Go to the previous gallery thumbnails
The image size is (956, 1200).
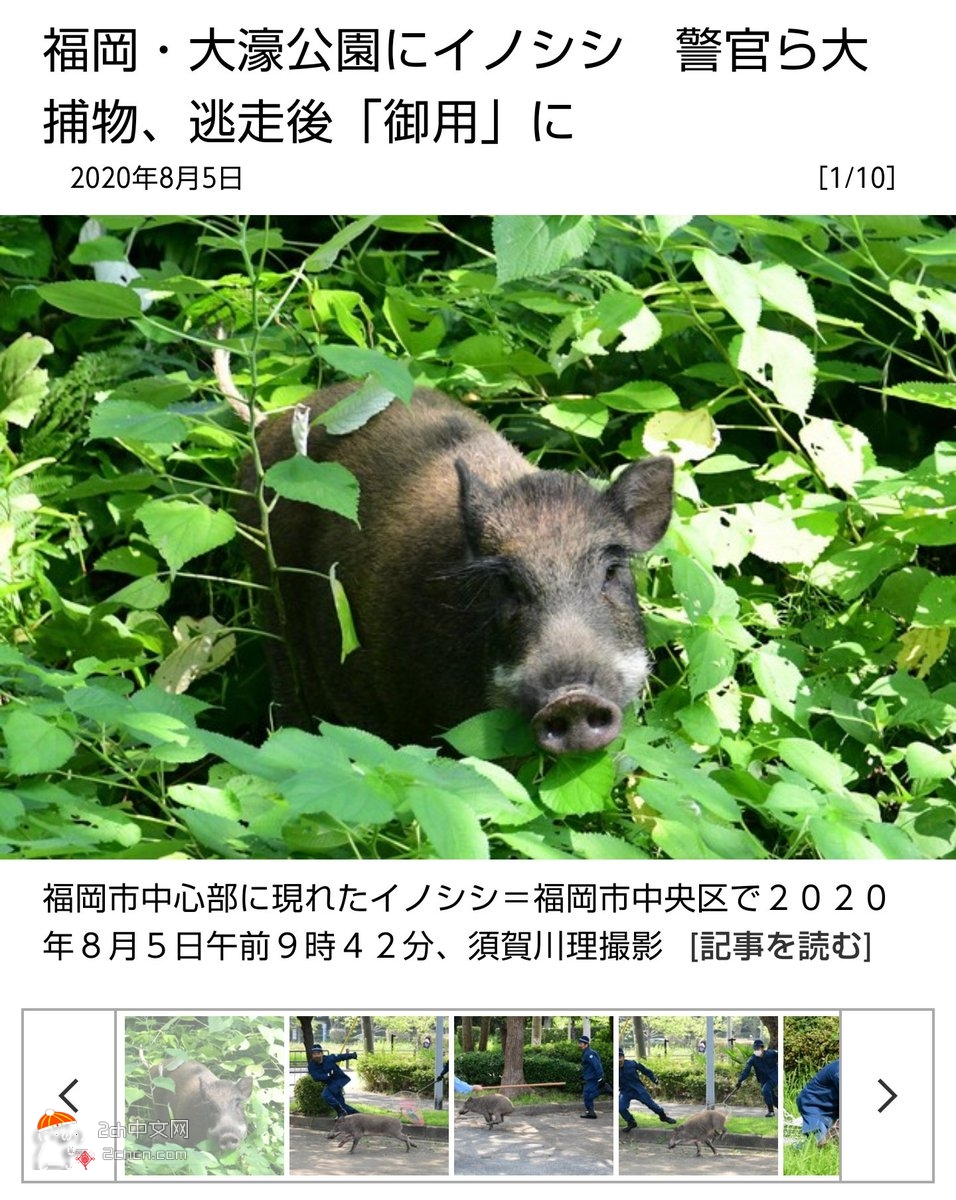pos(69,1095)
